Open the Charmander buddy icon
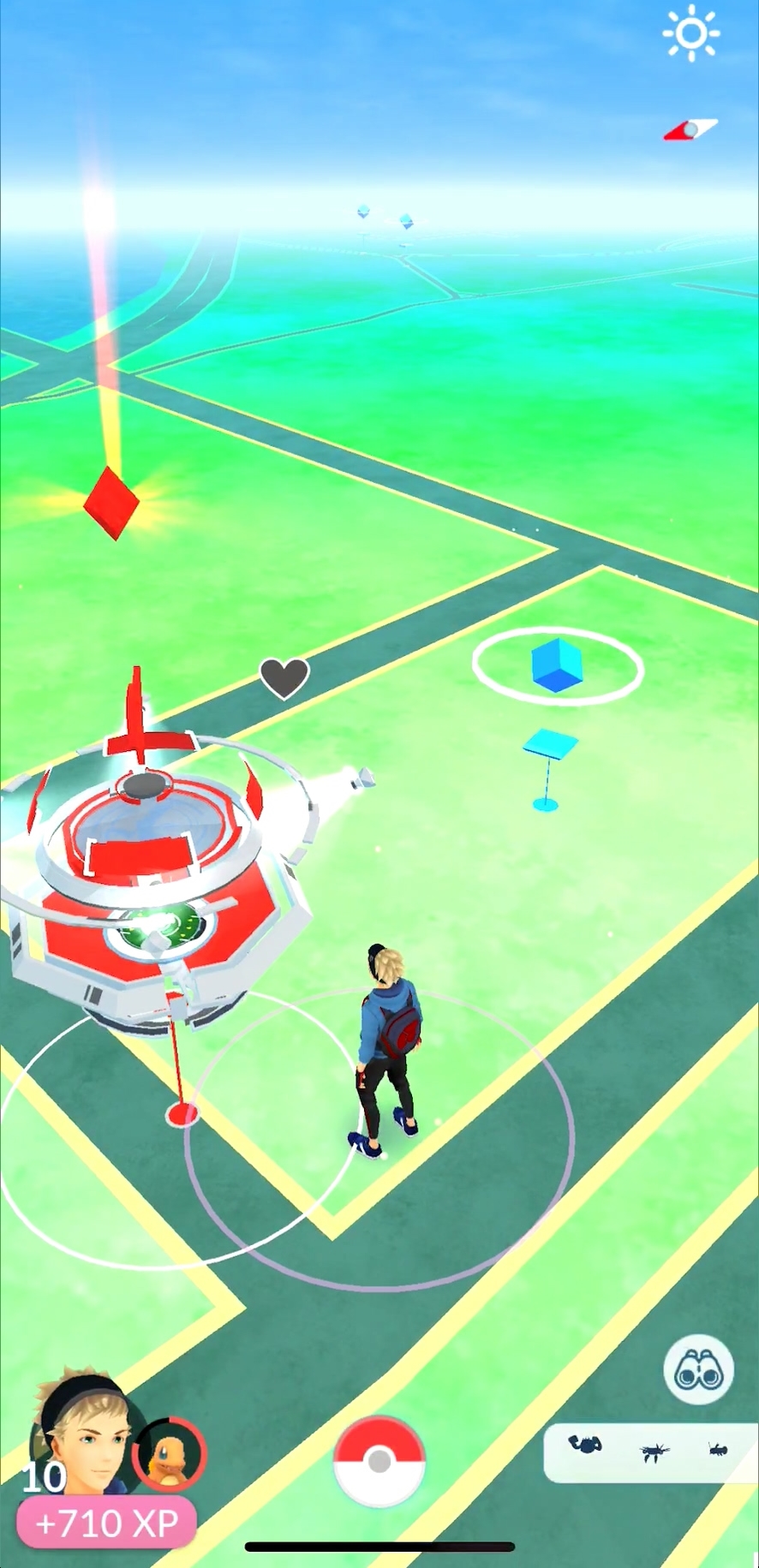759x1568 pixels. coord(169,1453)
